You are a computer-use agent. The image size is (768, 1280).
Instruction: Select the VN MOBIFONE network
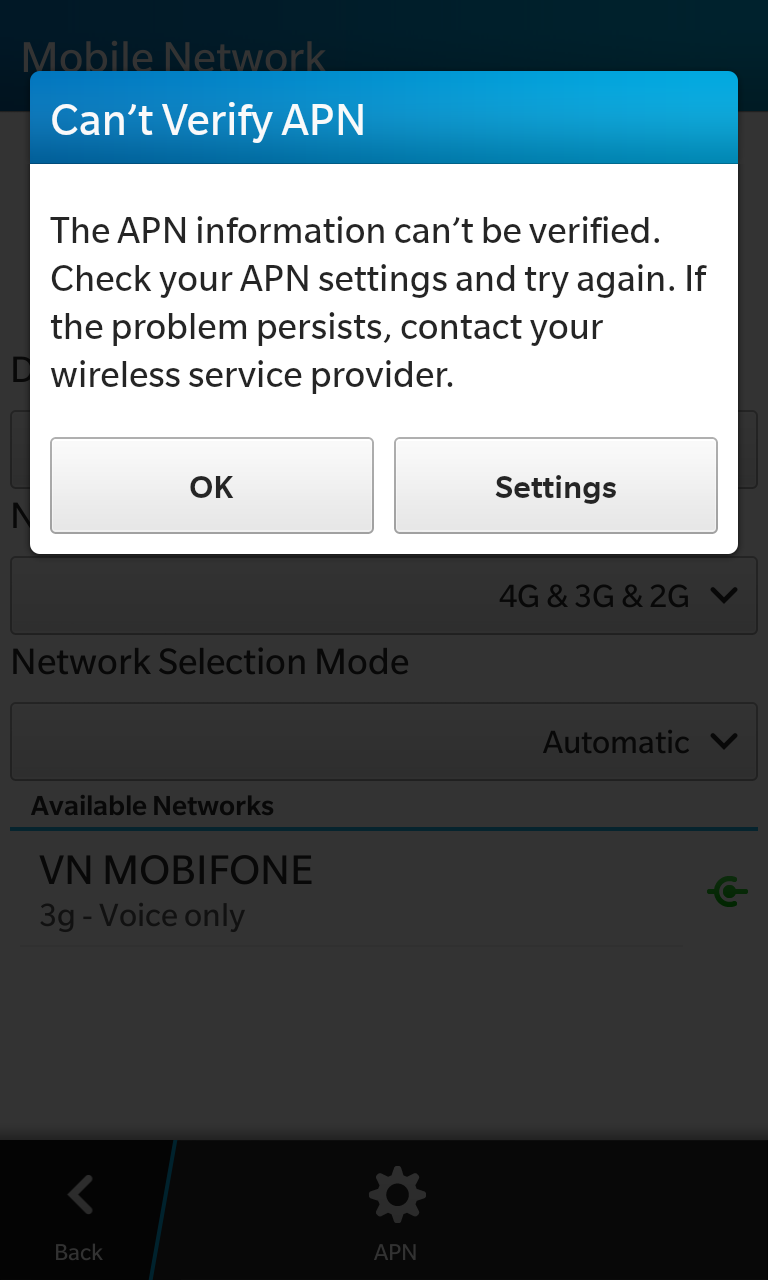point(384,890)
